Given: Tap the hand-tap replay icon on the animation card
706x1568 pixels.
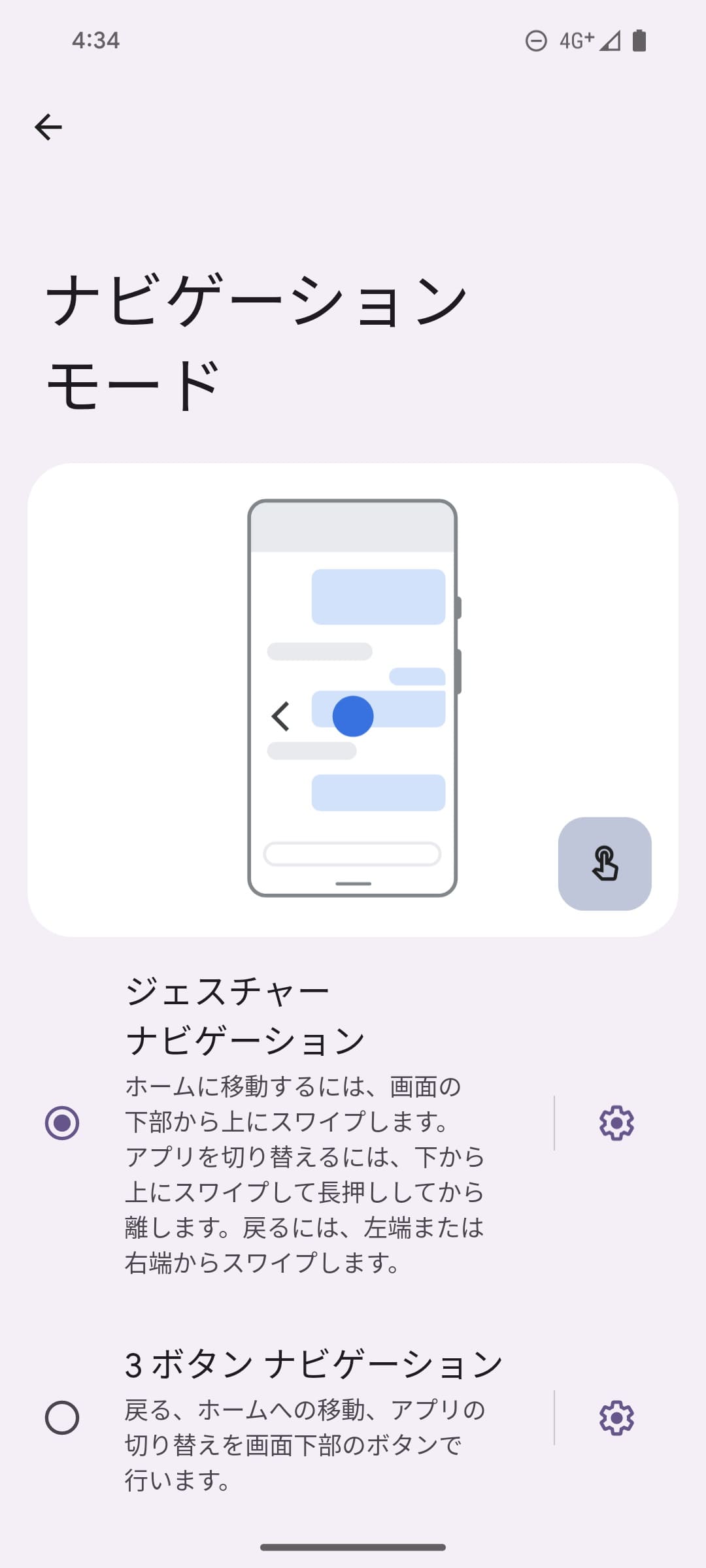Looking at the screenshot, I should coord(604,864).
